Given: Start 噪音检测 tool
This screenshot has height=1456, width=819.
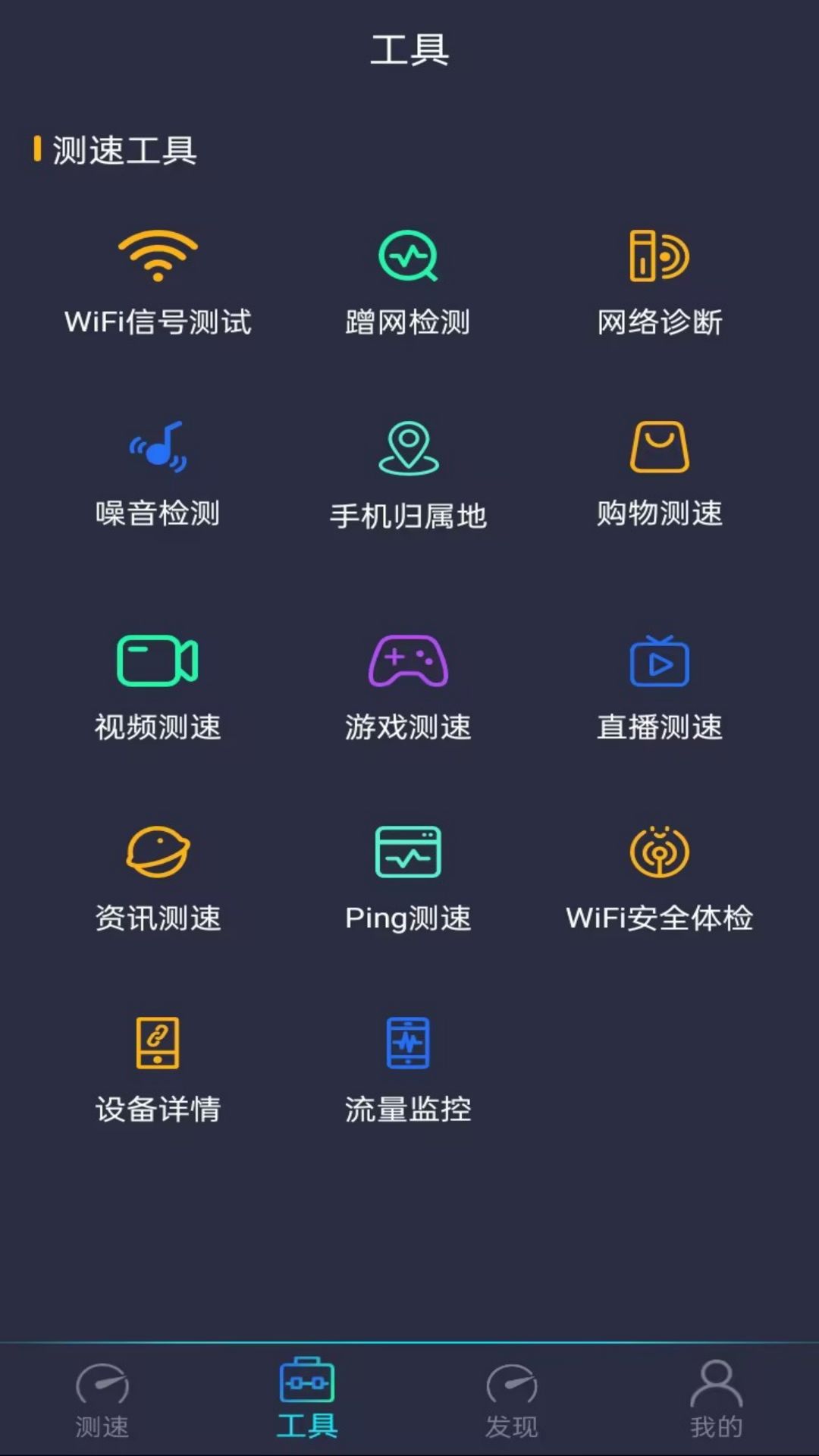Looking at the screenshot, I should (158, 473).
